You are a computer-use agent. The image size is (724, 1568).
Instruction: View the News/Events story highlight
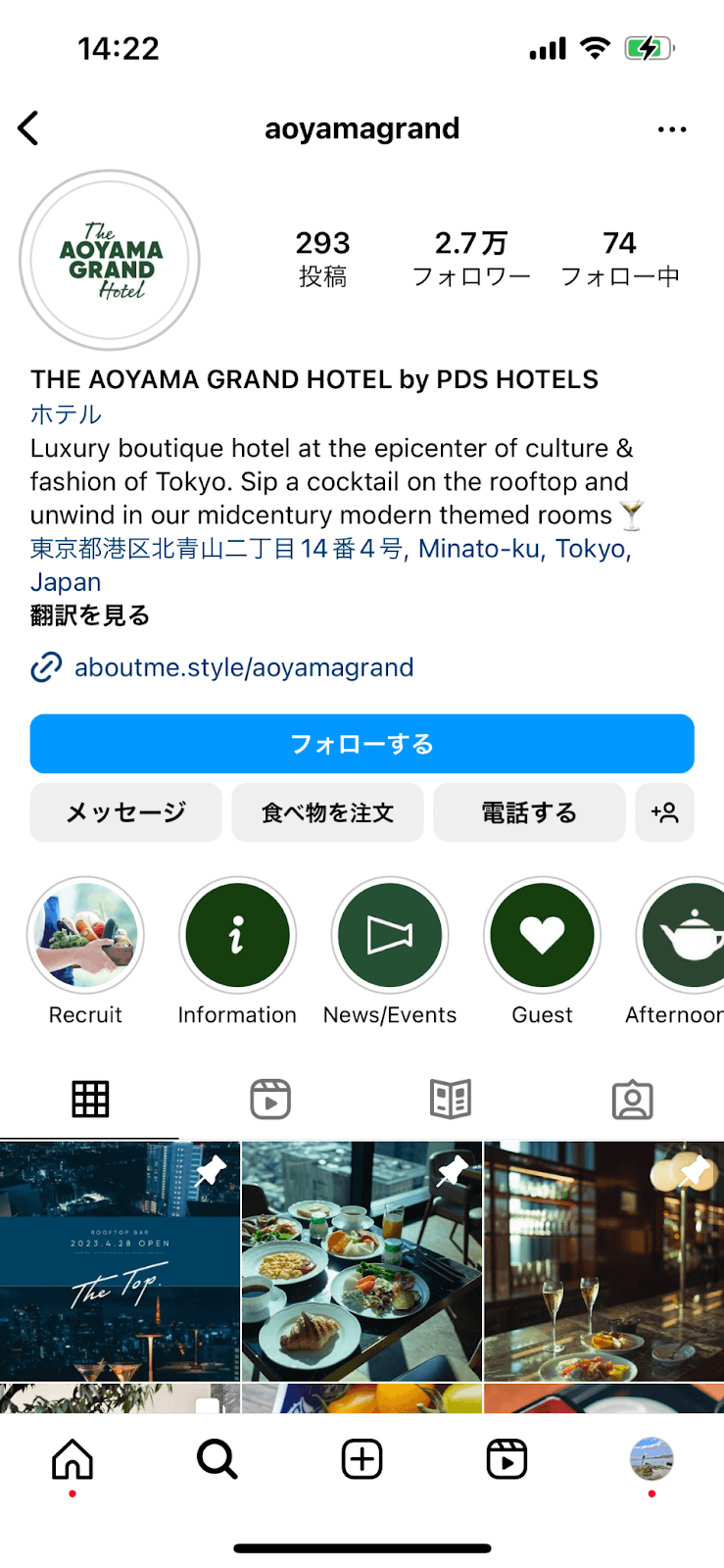point(390,936)
